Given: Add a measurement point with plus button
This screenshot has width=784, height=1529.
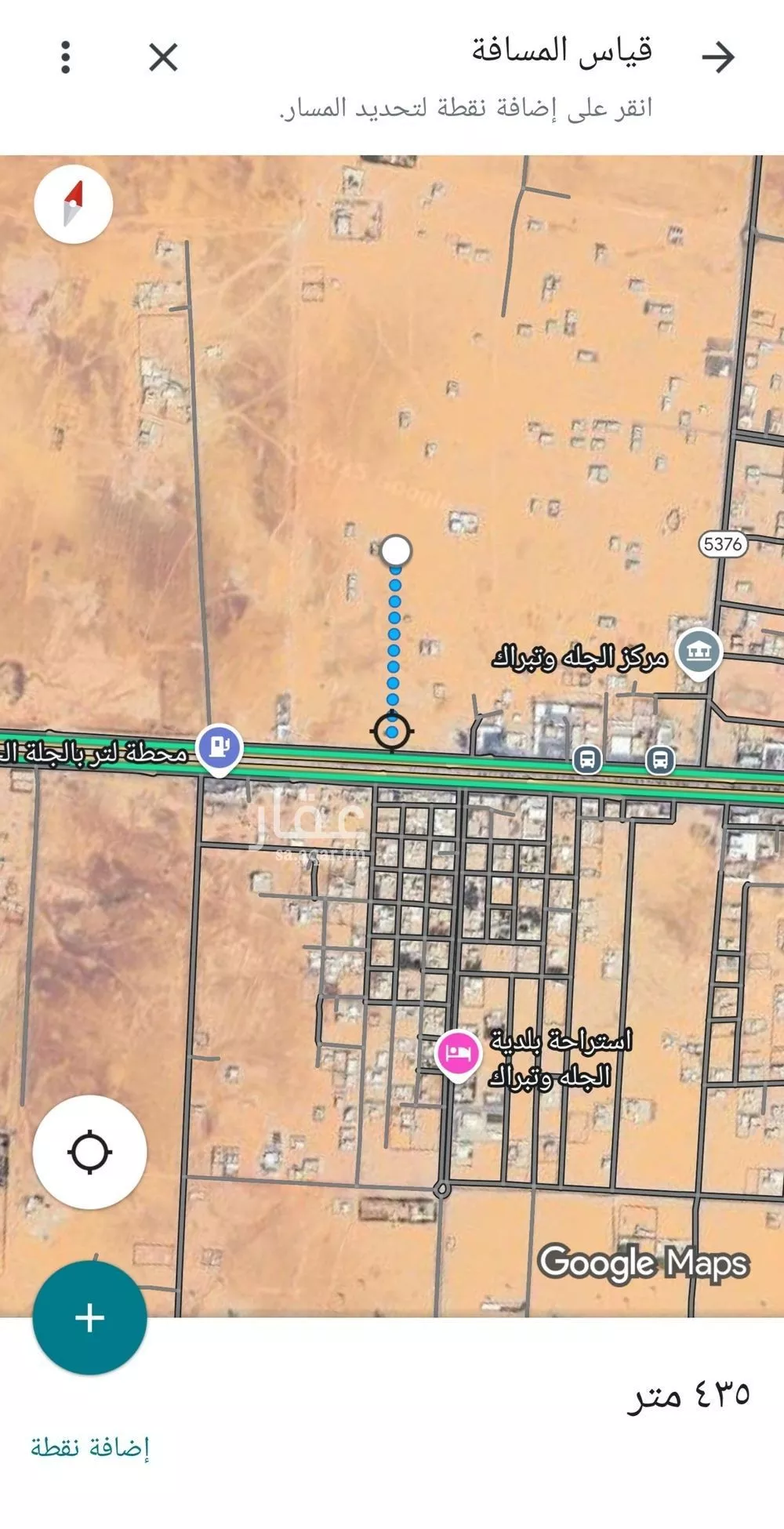Looking at the screenshot, I should (89, 1317).
